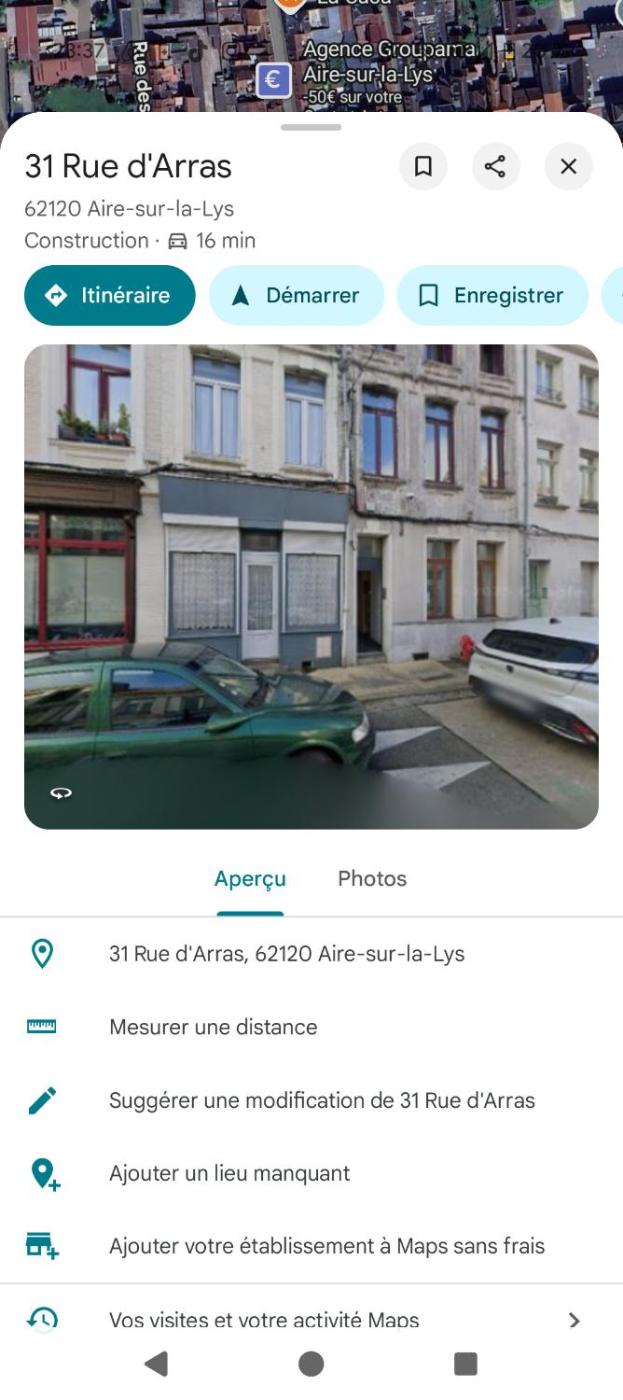
Task: Tap the address row 31 Rue d'Arras, 62120
Action: click(287, 954)
